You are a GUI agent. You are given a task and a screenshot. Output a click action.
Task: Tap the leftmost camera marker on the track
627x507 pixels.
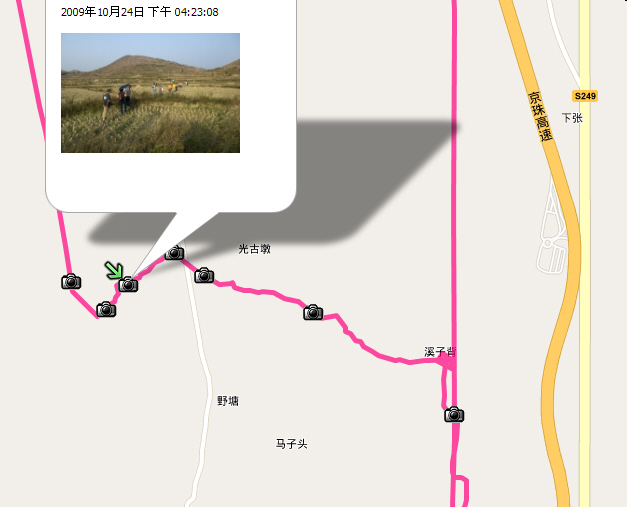coord(70,282)
